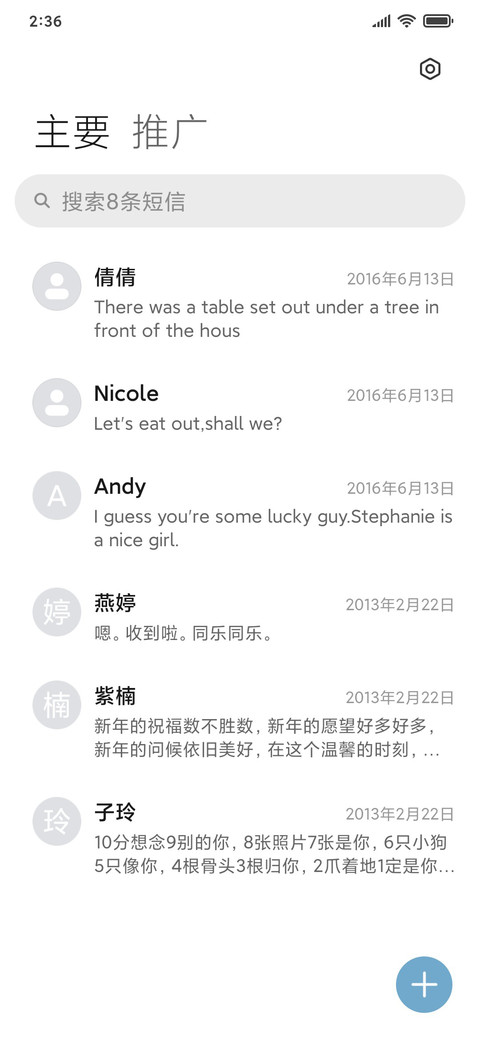Open the settings hexagon icon

[430, 69]
